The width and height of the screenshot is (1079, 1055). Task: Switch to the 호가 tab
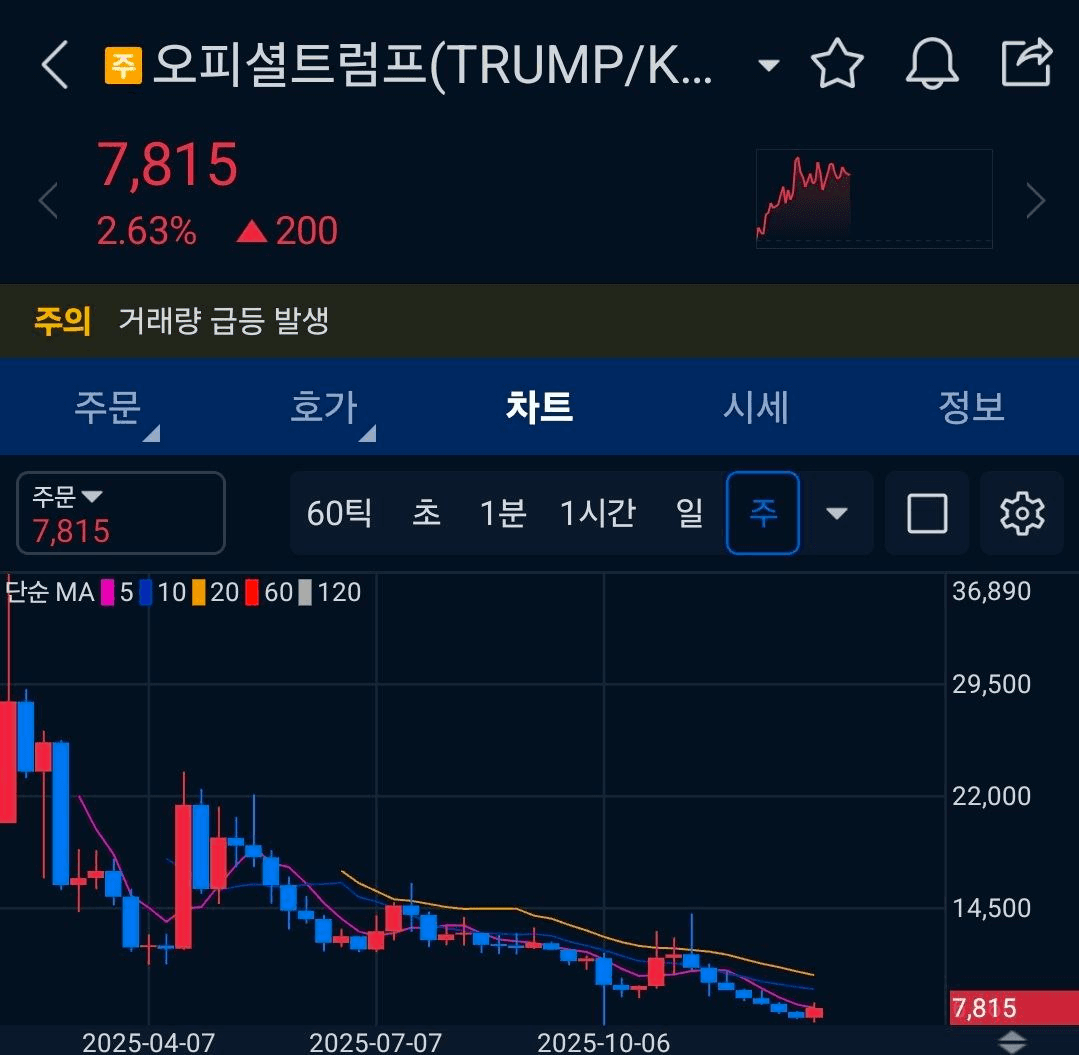(324, 407)
